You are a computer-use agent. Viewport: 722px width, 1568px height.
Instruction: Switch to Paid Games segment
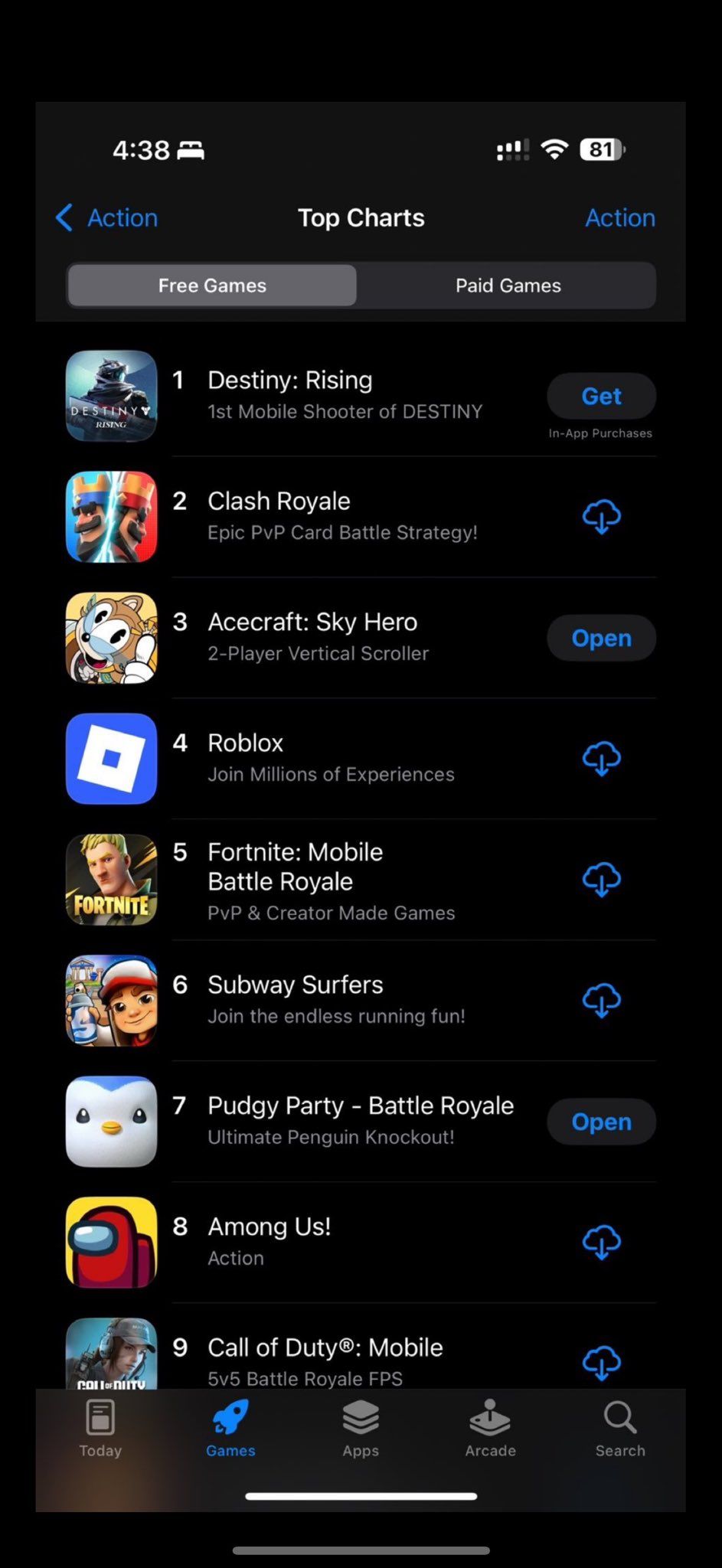[x=508, y=286]
